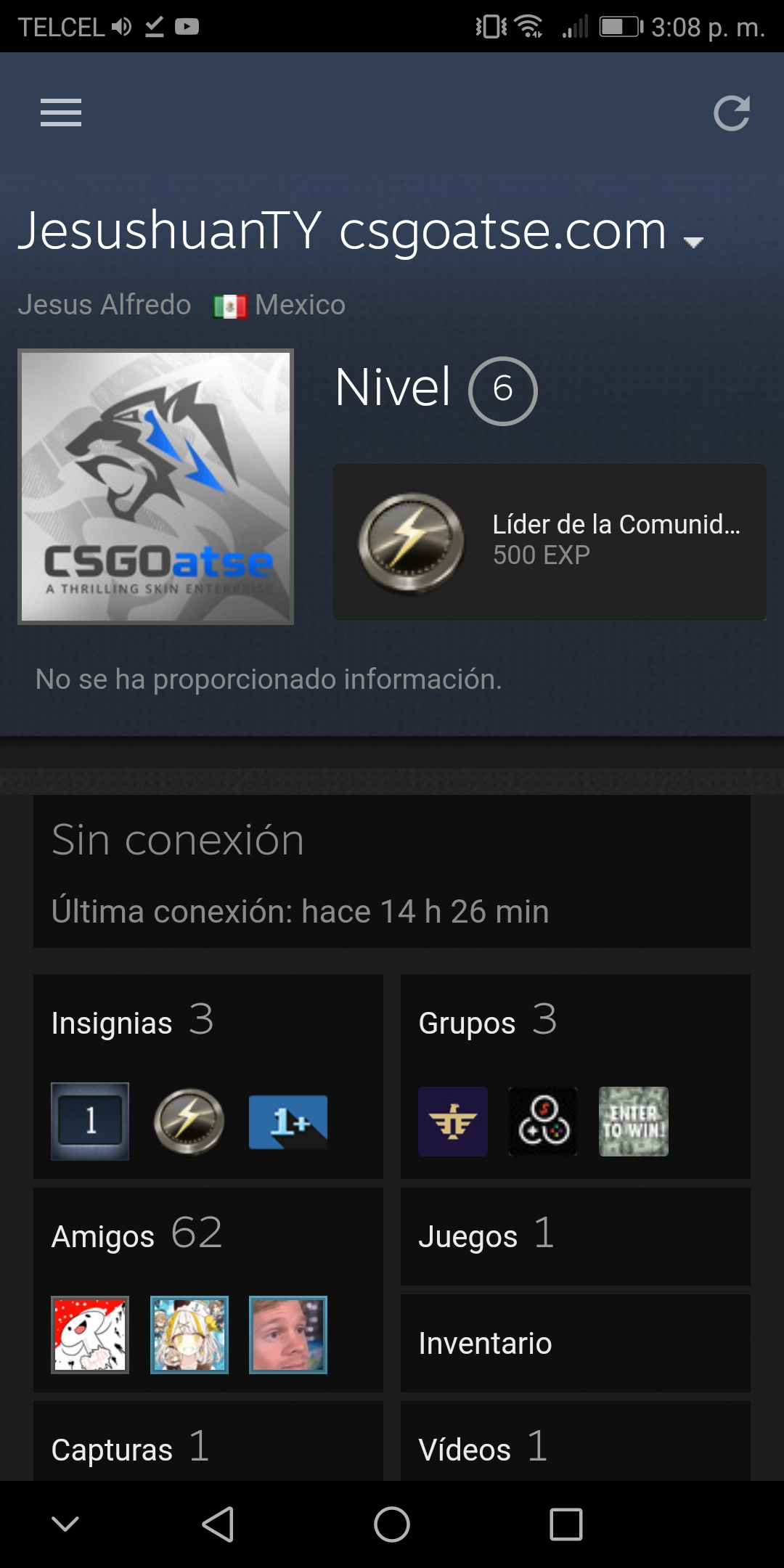784x1568 pixels.
Task: View the CSGOatse profile avatar
Action: point(156,486)
